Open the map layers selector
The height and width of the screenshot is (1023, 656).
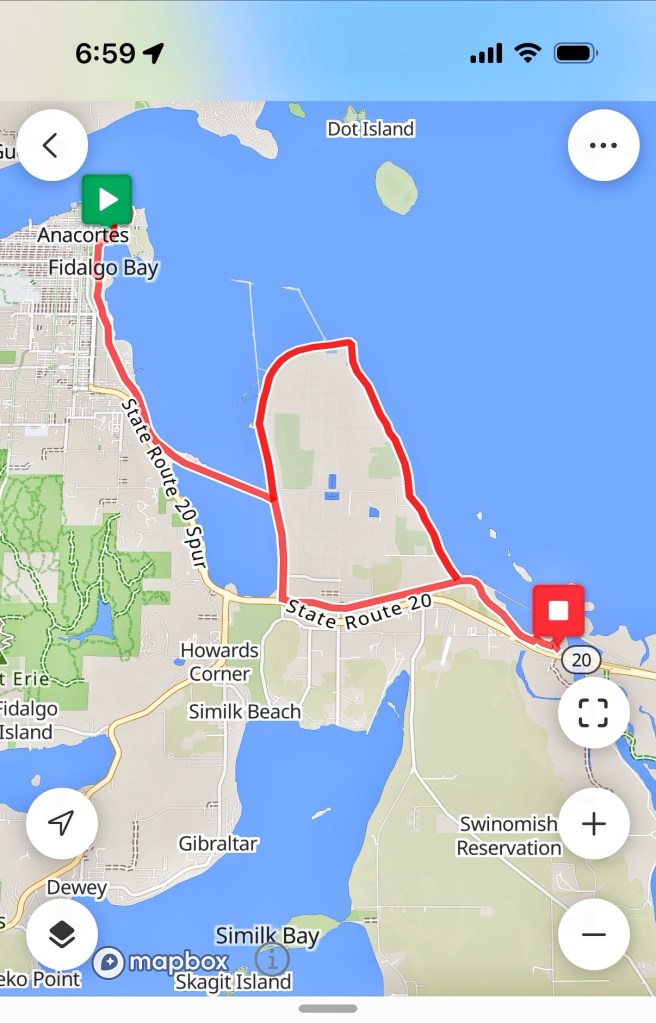[x=62, y=934]
